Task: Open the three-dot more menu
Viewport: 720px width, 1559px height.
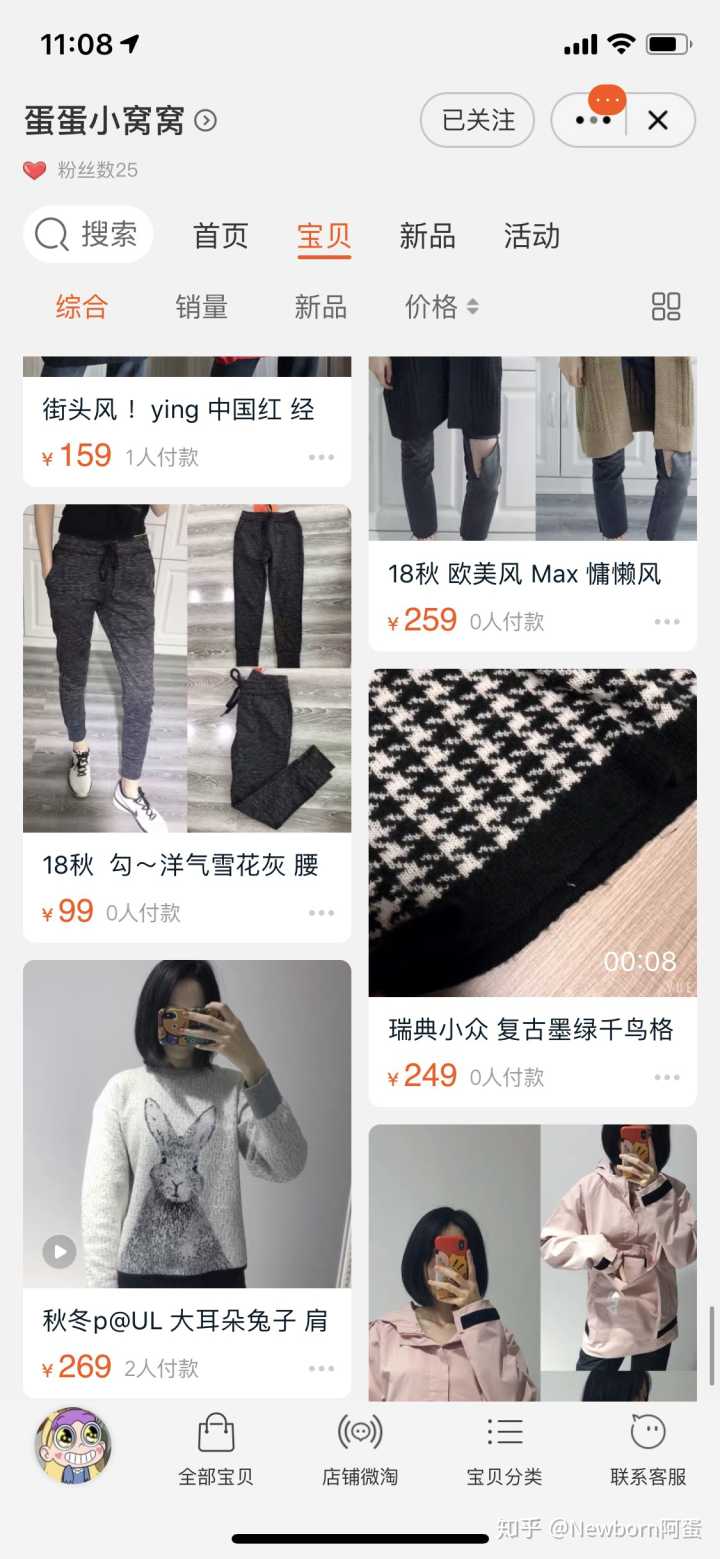Action: click(x=592, y=121)
